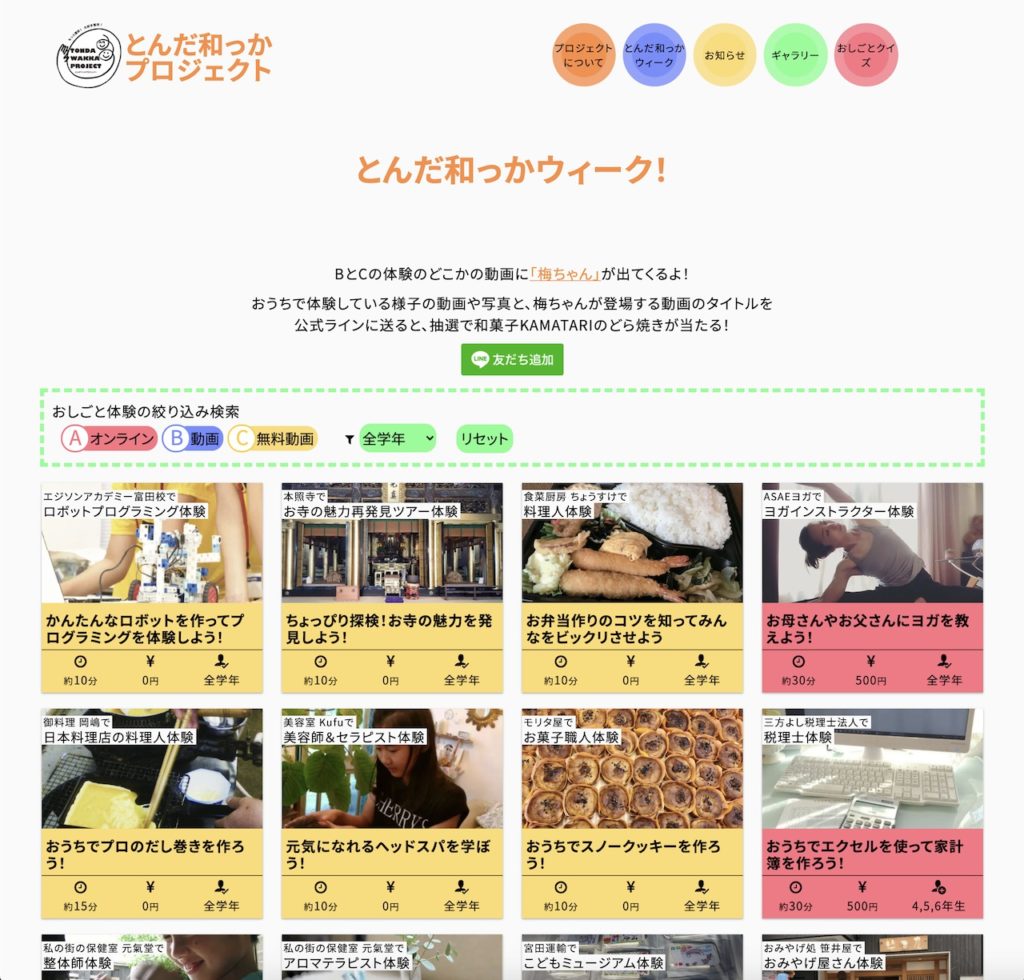
Task: Open ロボットプログラミング体験 card
Action: (x=152, y=587)
